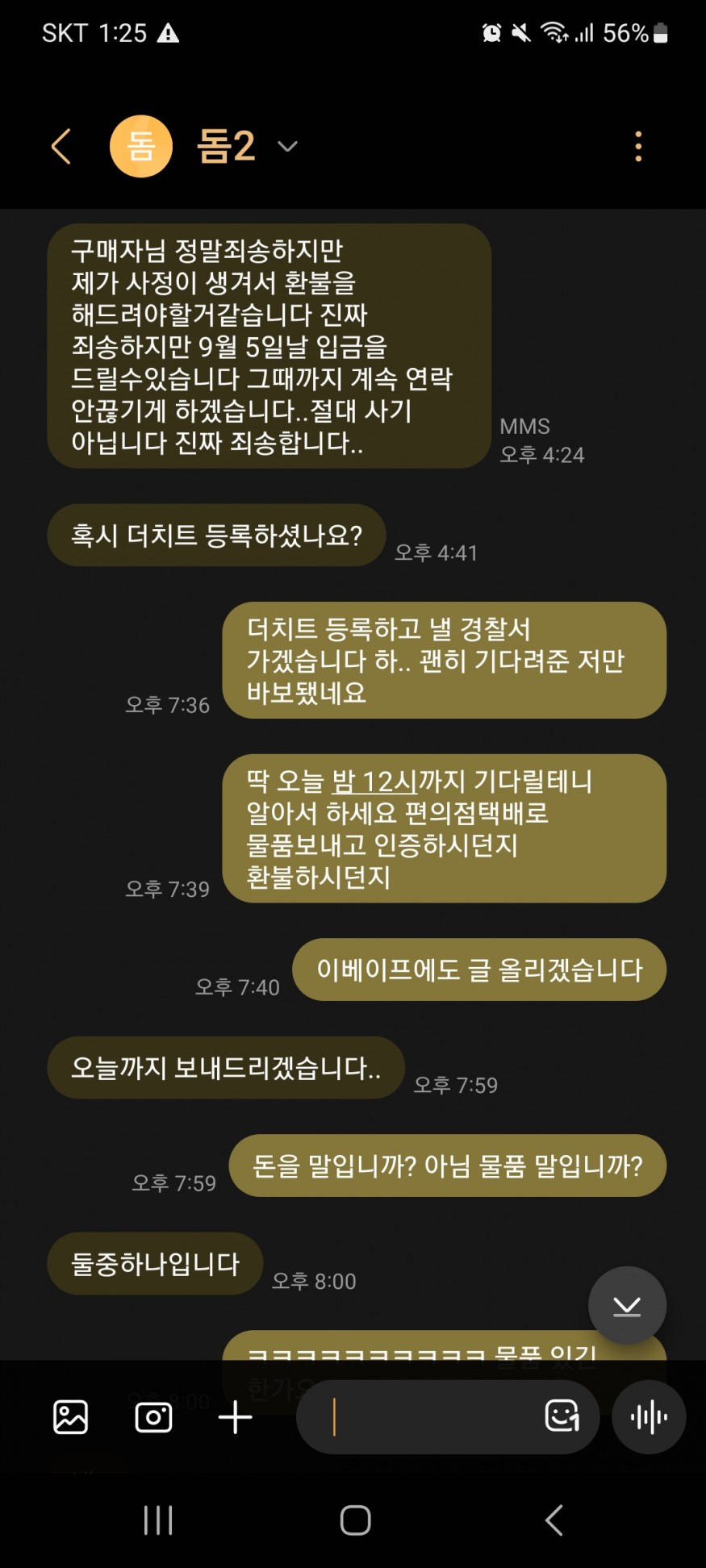Focus the message text input field
The image size is (706, 1568).
click(428, 1417)
